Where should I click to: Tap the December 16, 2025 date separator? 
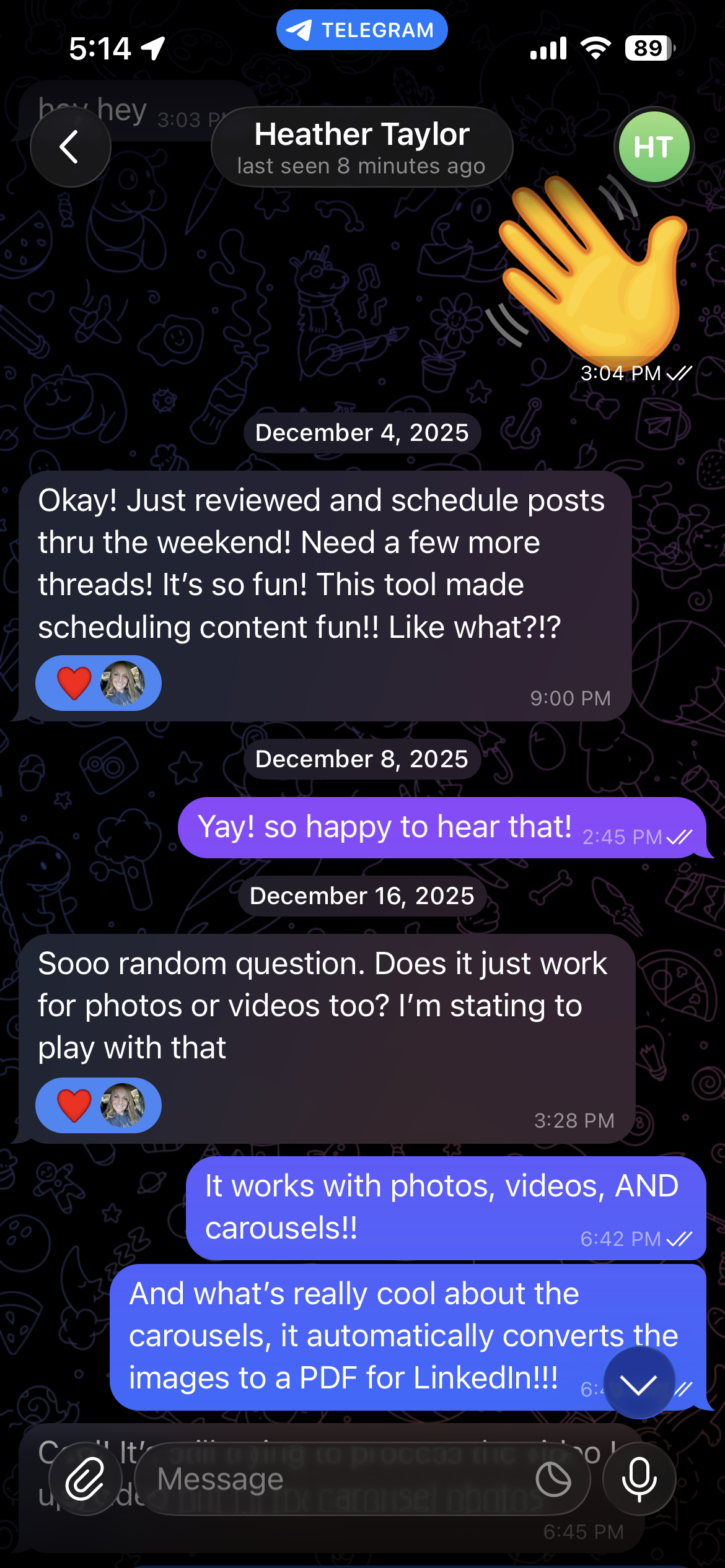362,896
